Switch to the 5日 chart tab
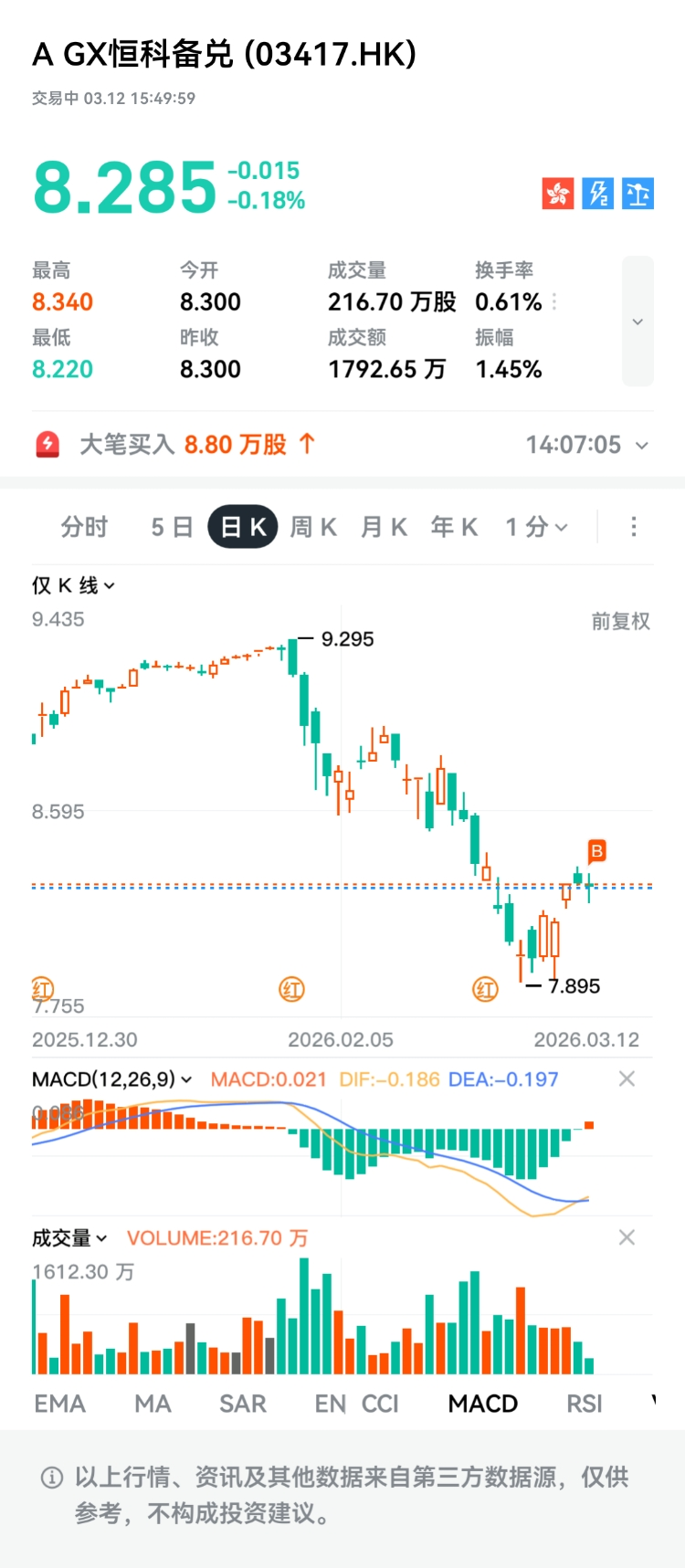685x1568 pixels. pos(172,527)
